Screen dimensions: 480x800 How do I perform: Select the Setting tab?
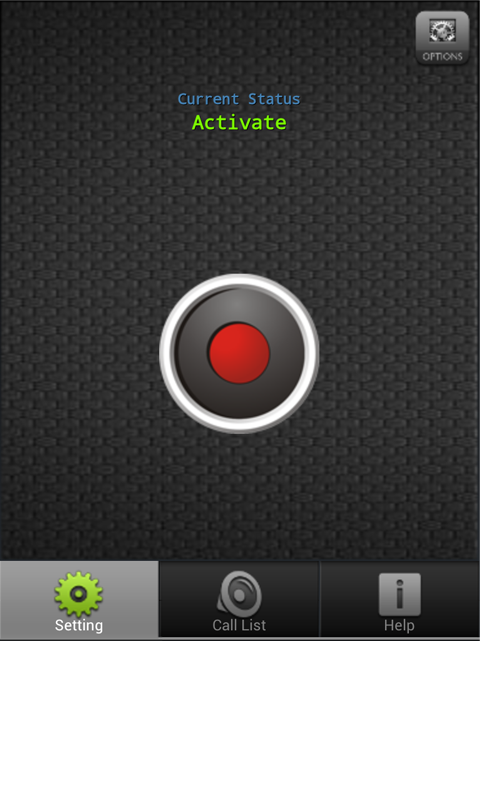point(79,600)
